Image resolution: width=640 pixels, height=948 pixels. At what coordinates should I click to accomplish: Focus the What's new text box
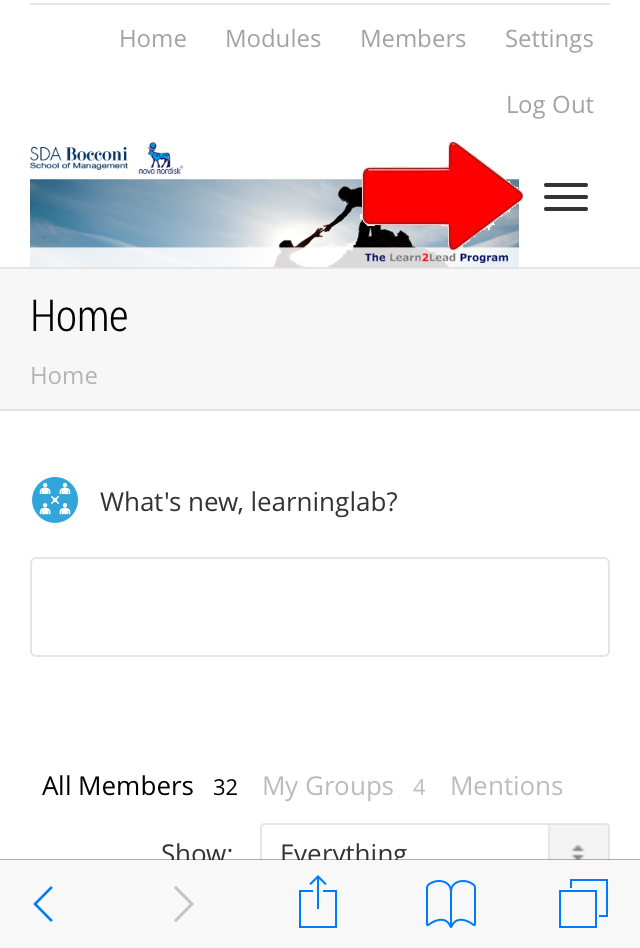click(320, 607)
